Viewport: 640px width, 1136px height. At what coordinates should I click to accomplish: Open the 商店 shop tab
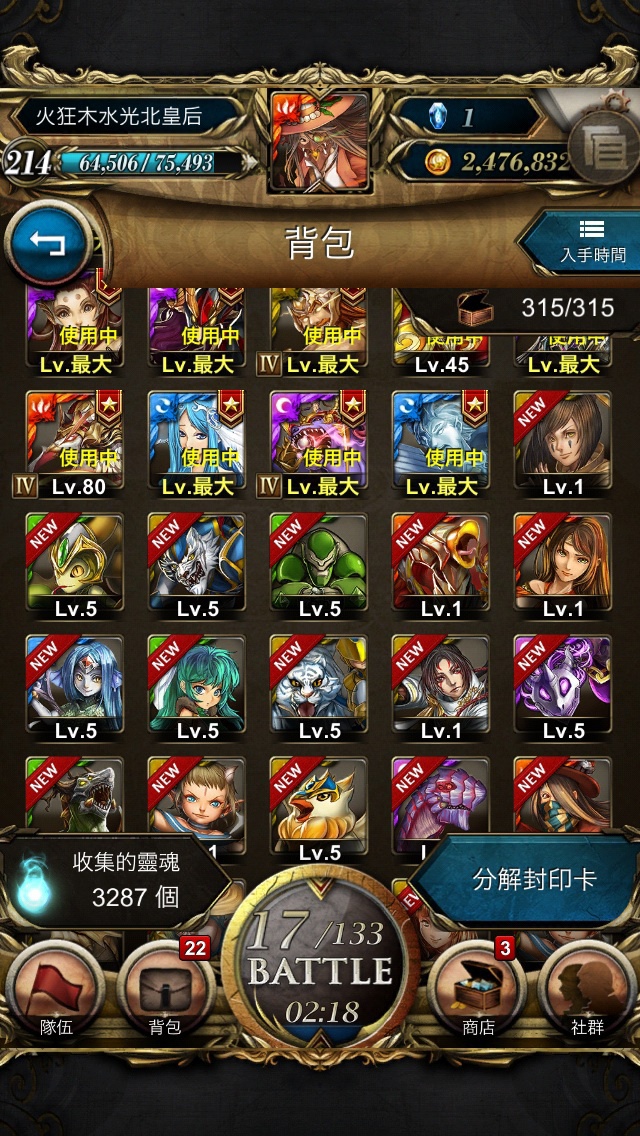point(478,990)
